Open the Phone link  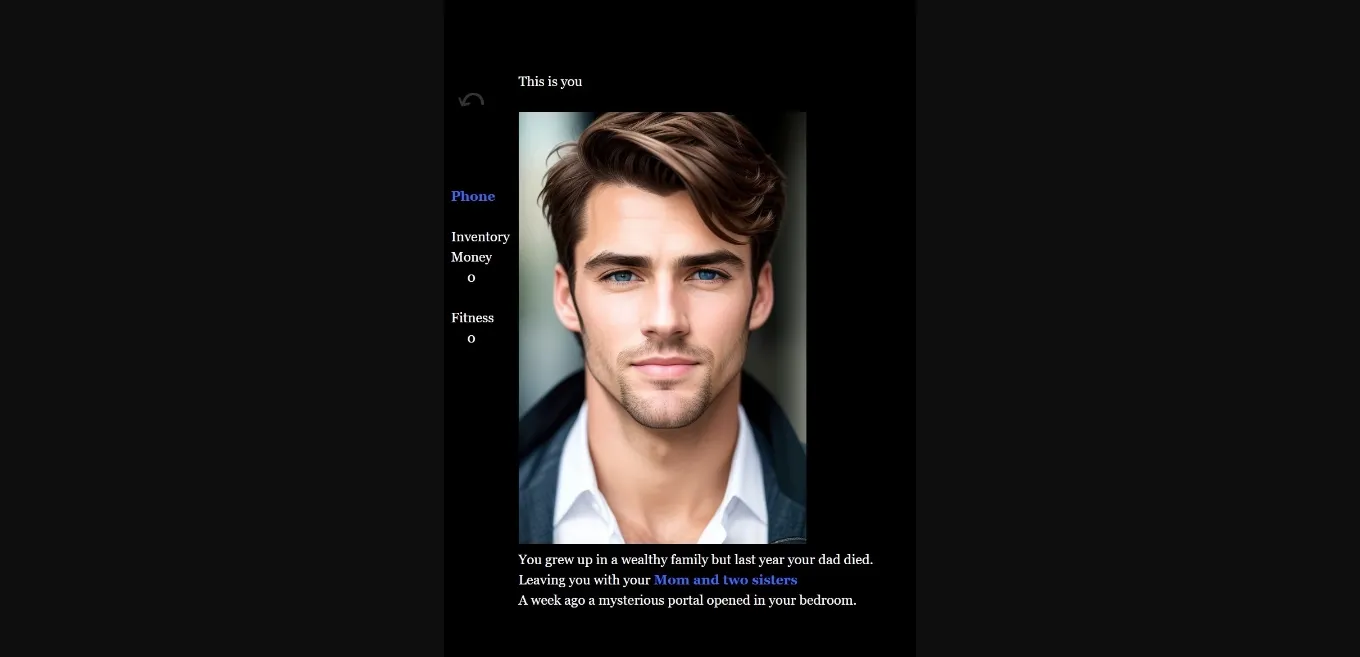[473, 196]
